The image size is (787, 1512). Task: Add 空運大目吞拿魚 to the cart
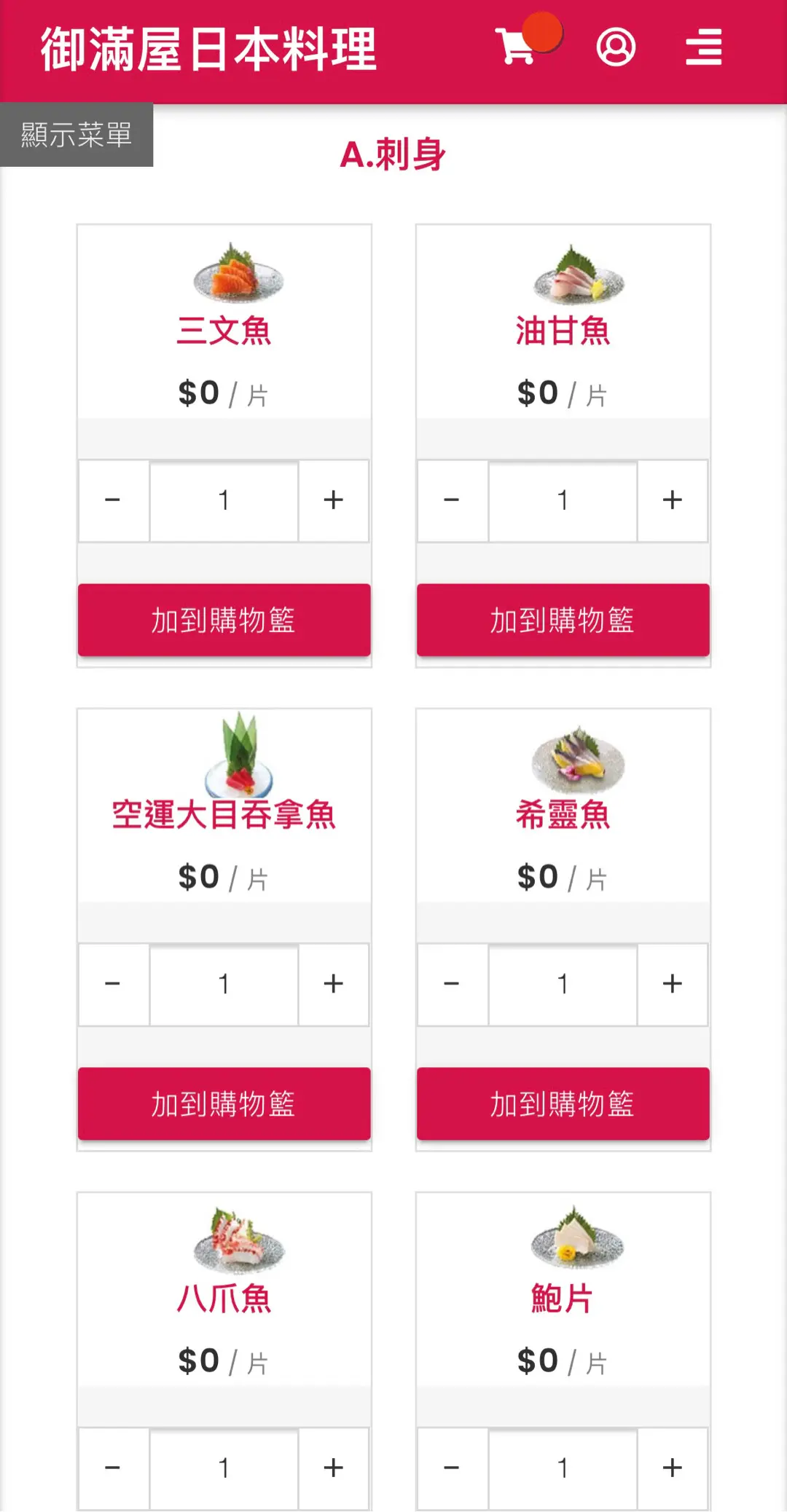224,1104
